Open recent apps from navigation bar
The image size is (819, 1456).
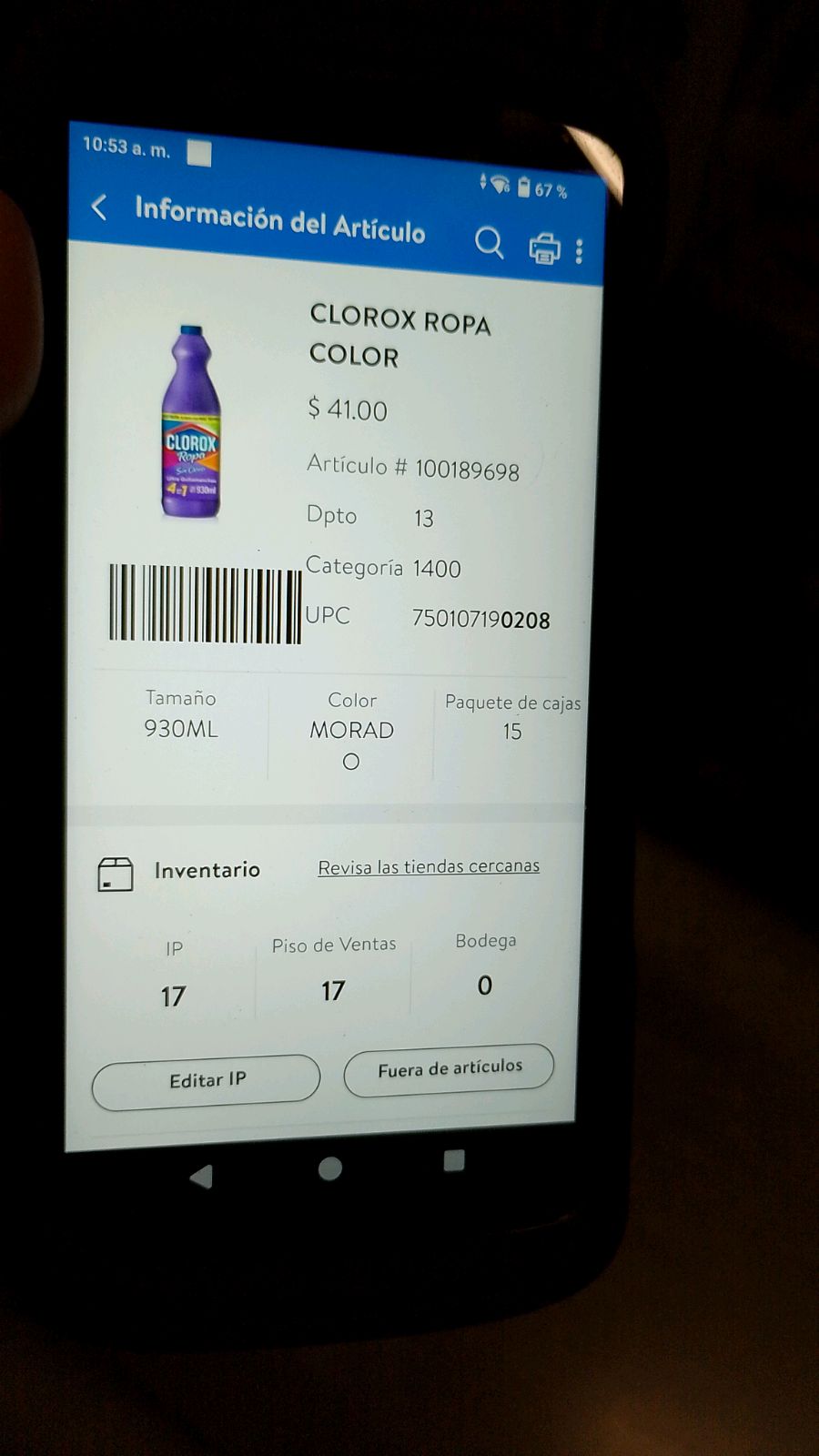click(454, 1160)
